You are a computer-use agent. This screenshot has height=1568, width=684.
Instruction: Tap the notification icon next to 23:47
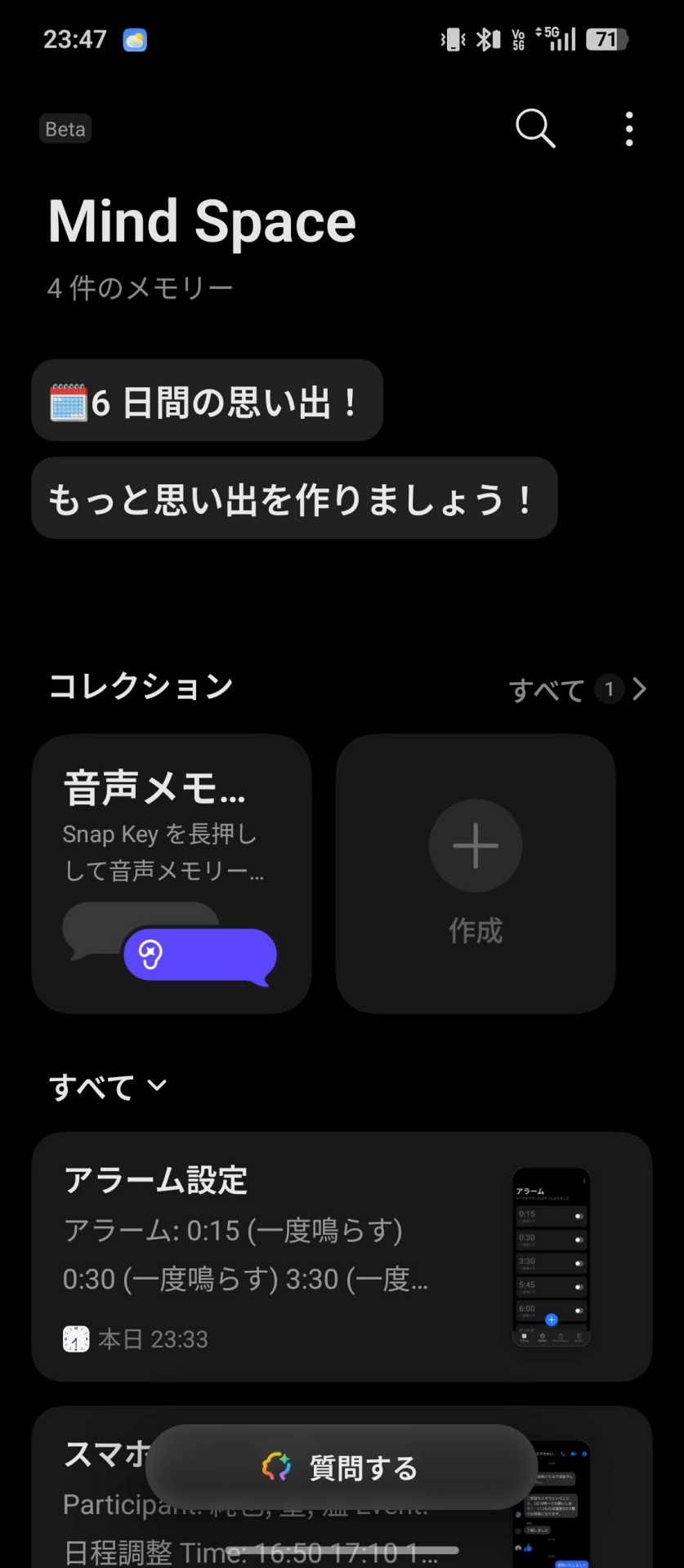tap(135, 39)
